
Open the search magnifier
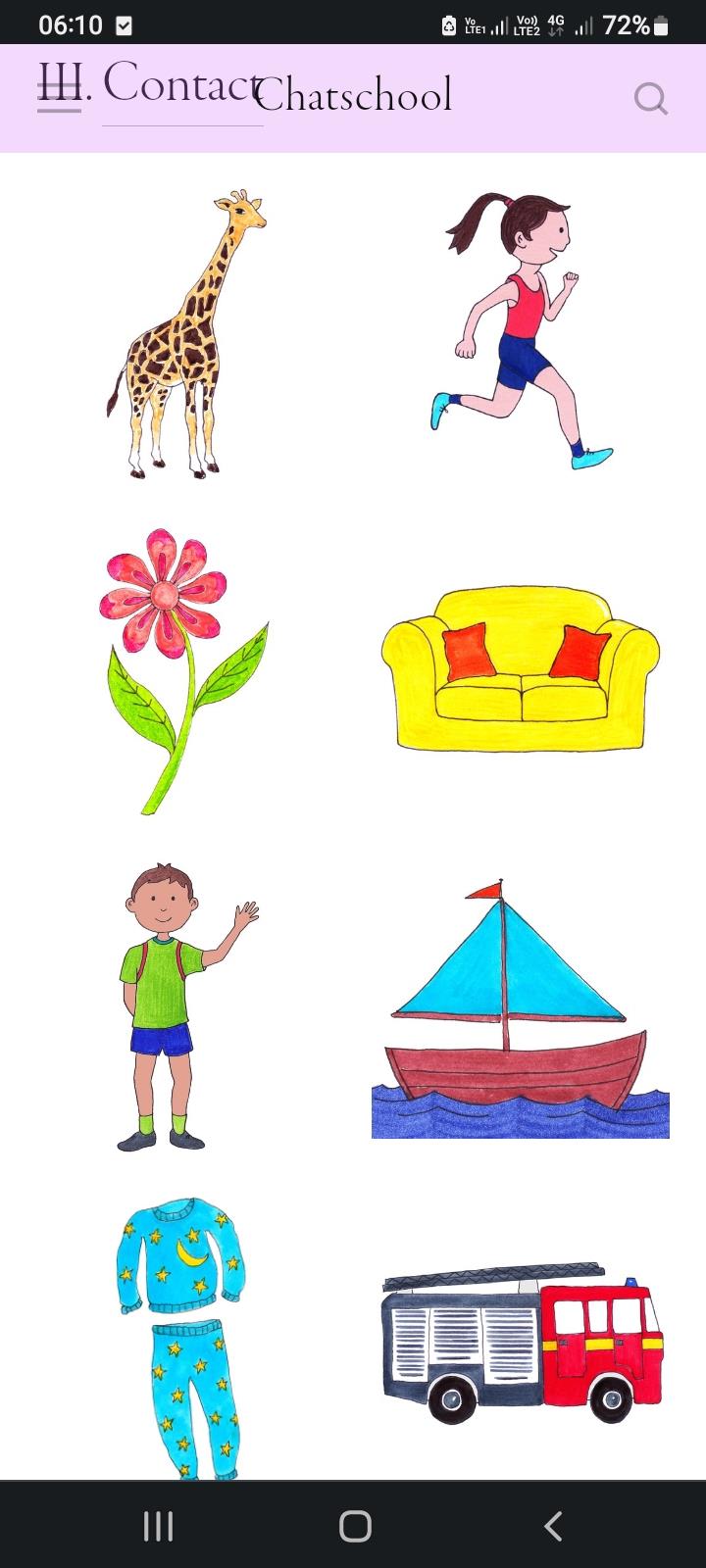tap(650, 98)
